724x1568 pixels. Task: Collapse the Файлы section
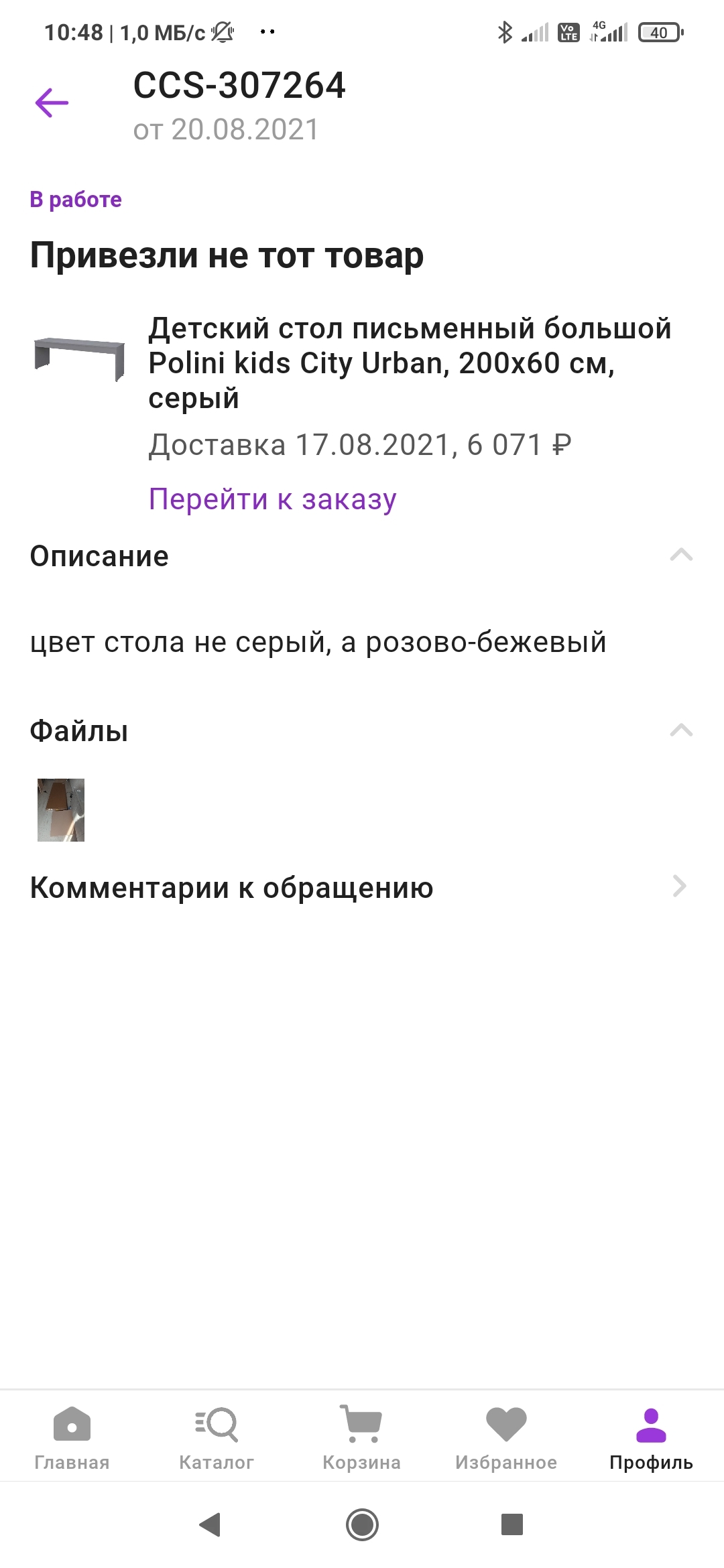681,730
